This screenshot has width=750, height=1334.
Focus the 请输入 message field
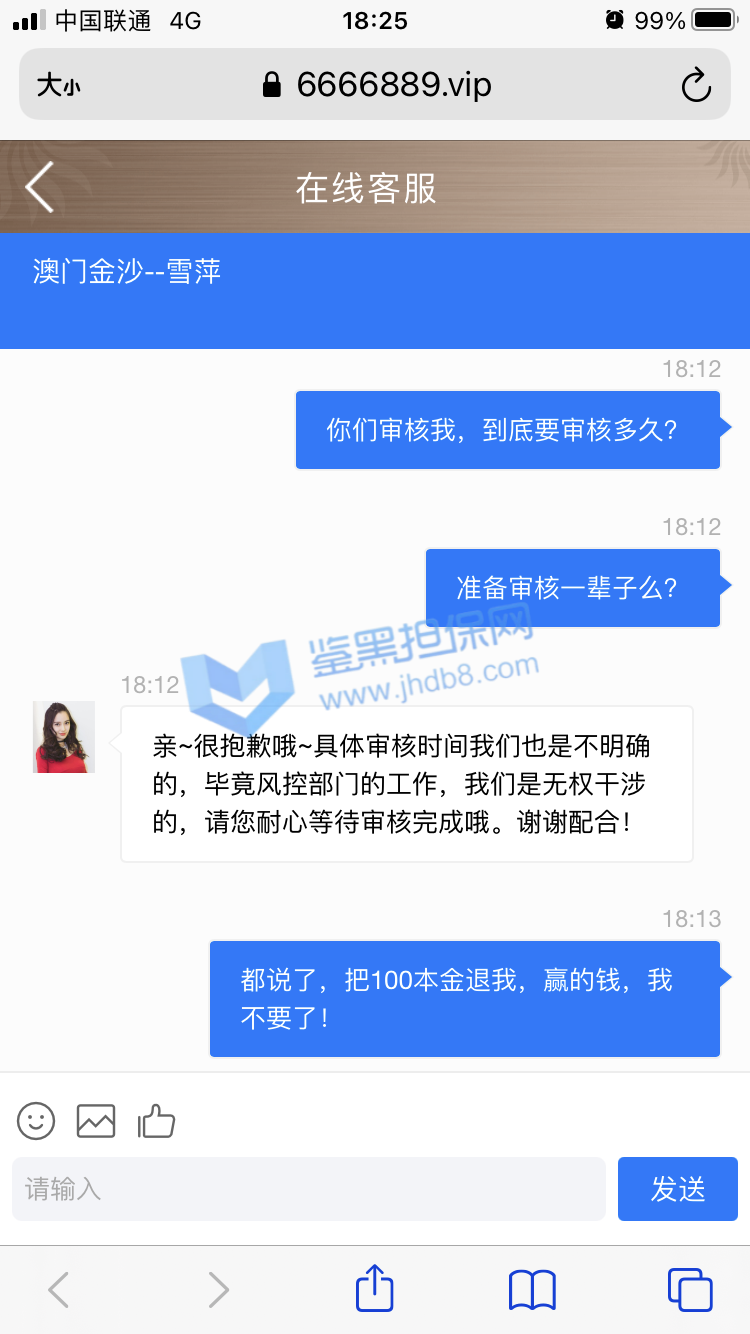[308, 1189]
